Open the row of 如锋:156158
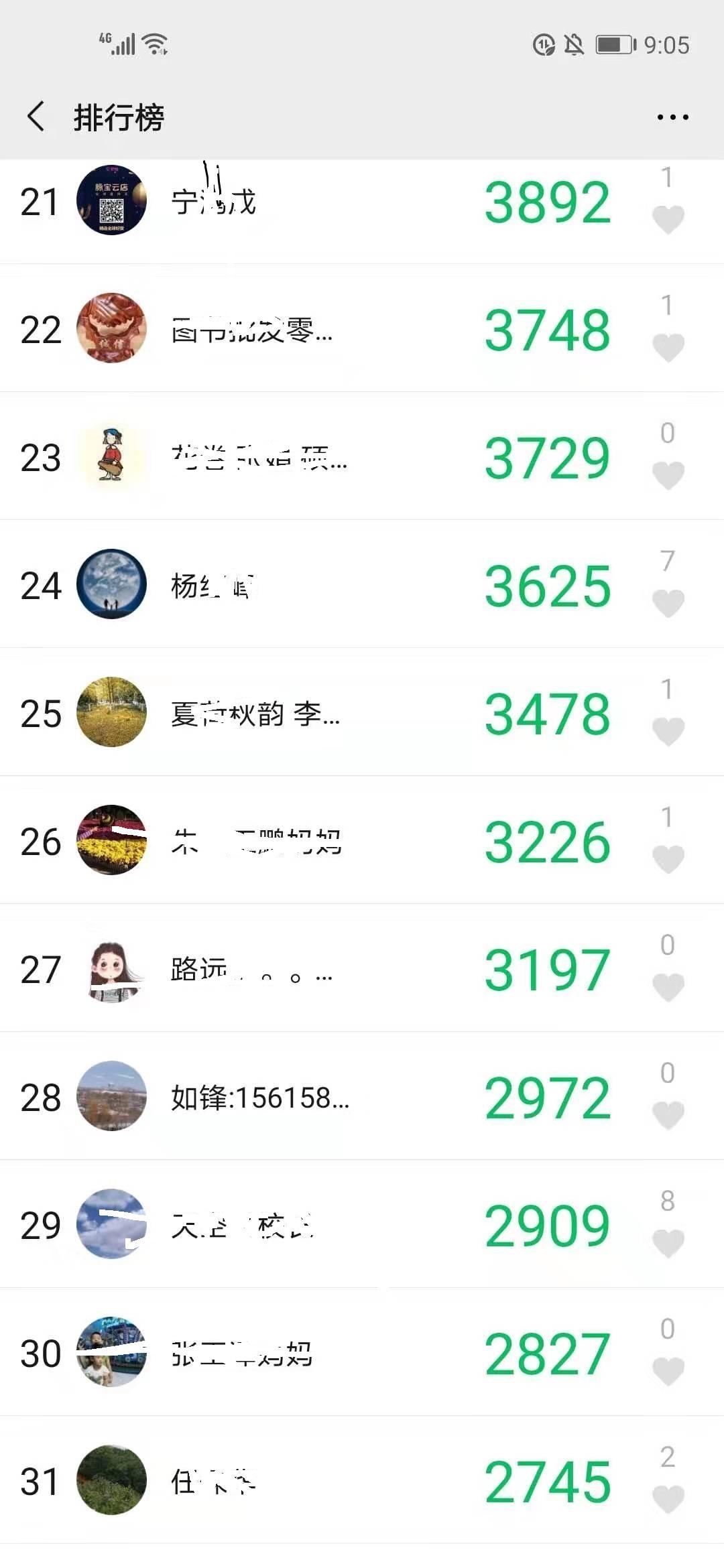Image resolution: width=724 pixels, height=1568 pixels. click(x=302, y=1098)
